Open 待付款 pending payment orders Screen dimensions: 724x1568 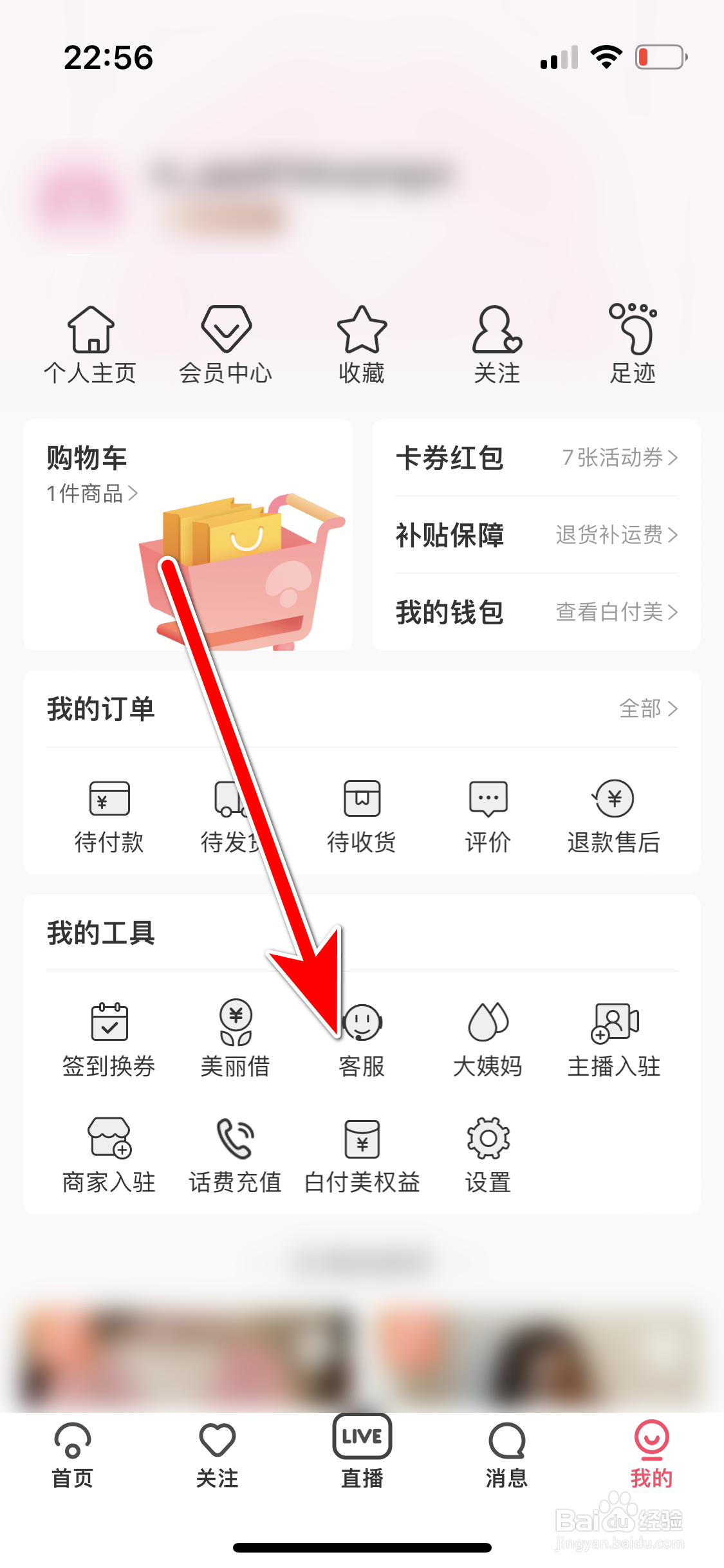click(x=108, y=814)
